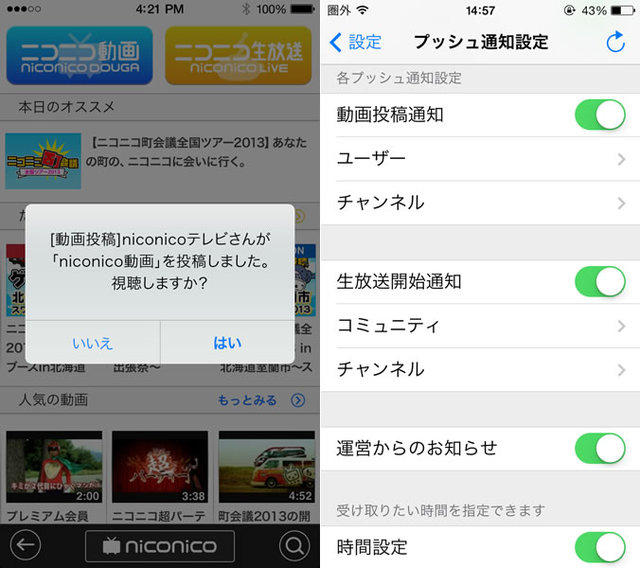Disable the 生放送開始通知 switch

click(x=600, y=281)
